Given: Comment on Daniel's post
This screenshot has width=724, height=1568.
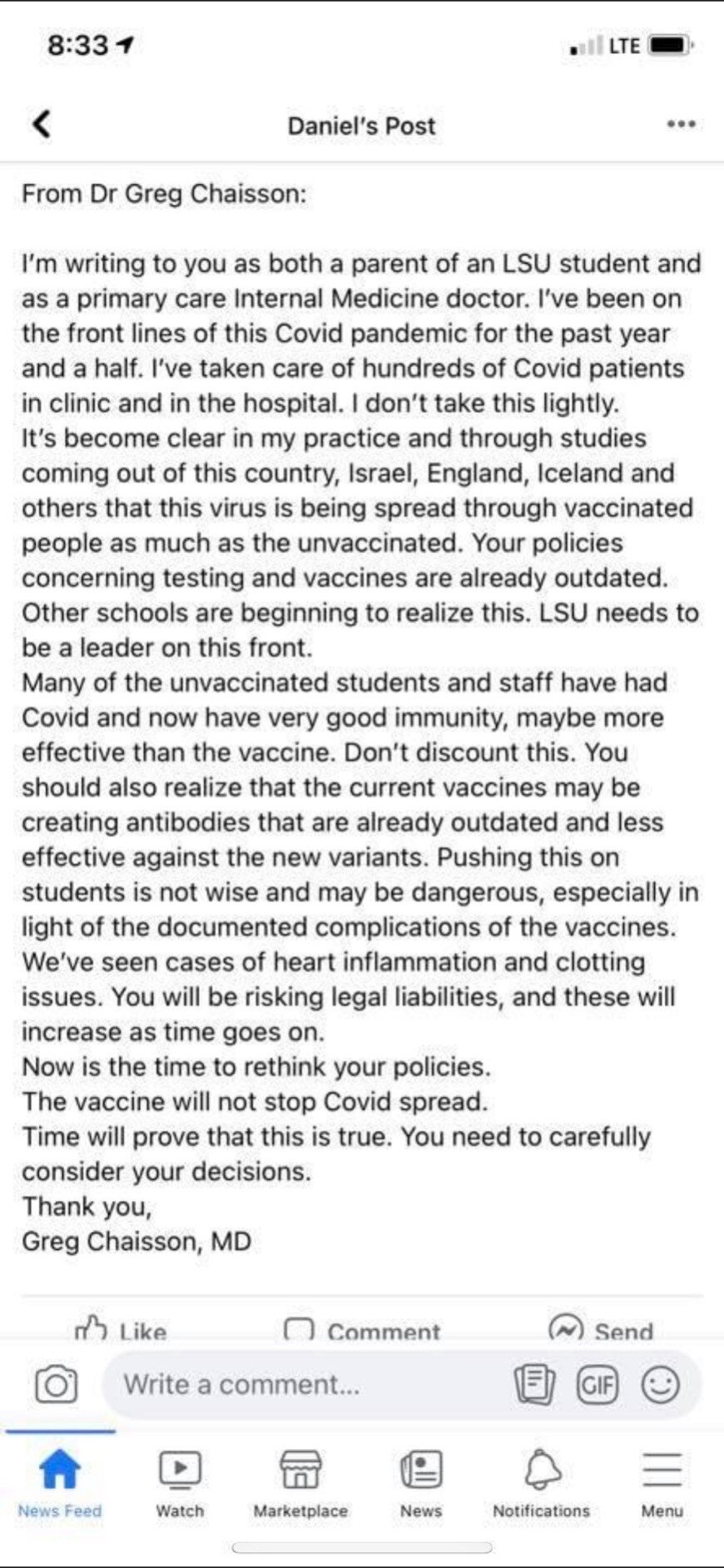Looking at the screenshot, I should [x=362, y=1330].
